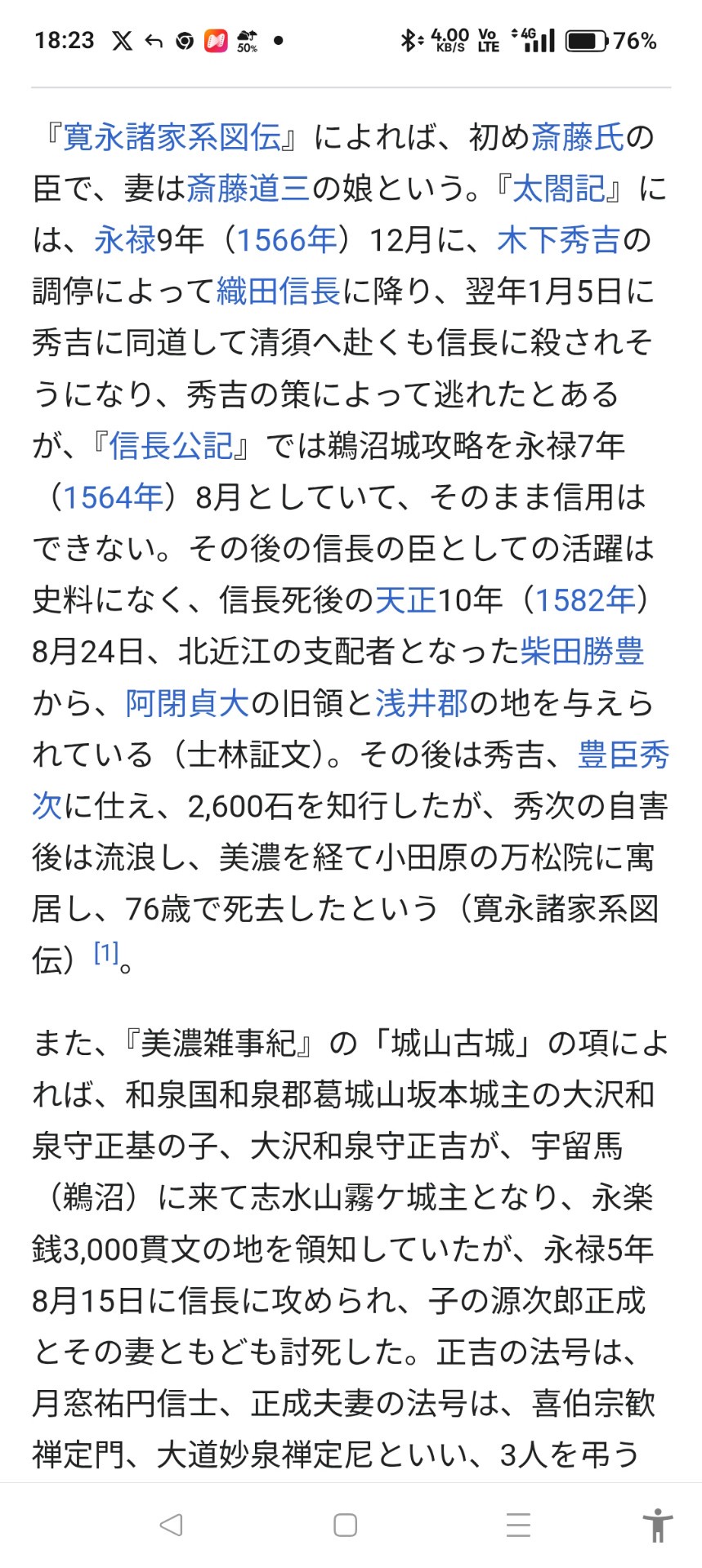Go to the 柴田勝豊 article
This screenshot has height=1568, width=702.
(582, 652)
